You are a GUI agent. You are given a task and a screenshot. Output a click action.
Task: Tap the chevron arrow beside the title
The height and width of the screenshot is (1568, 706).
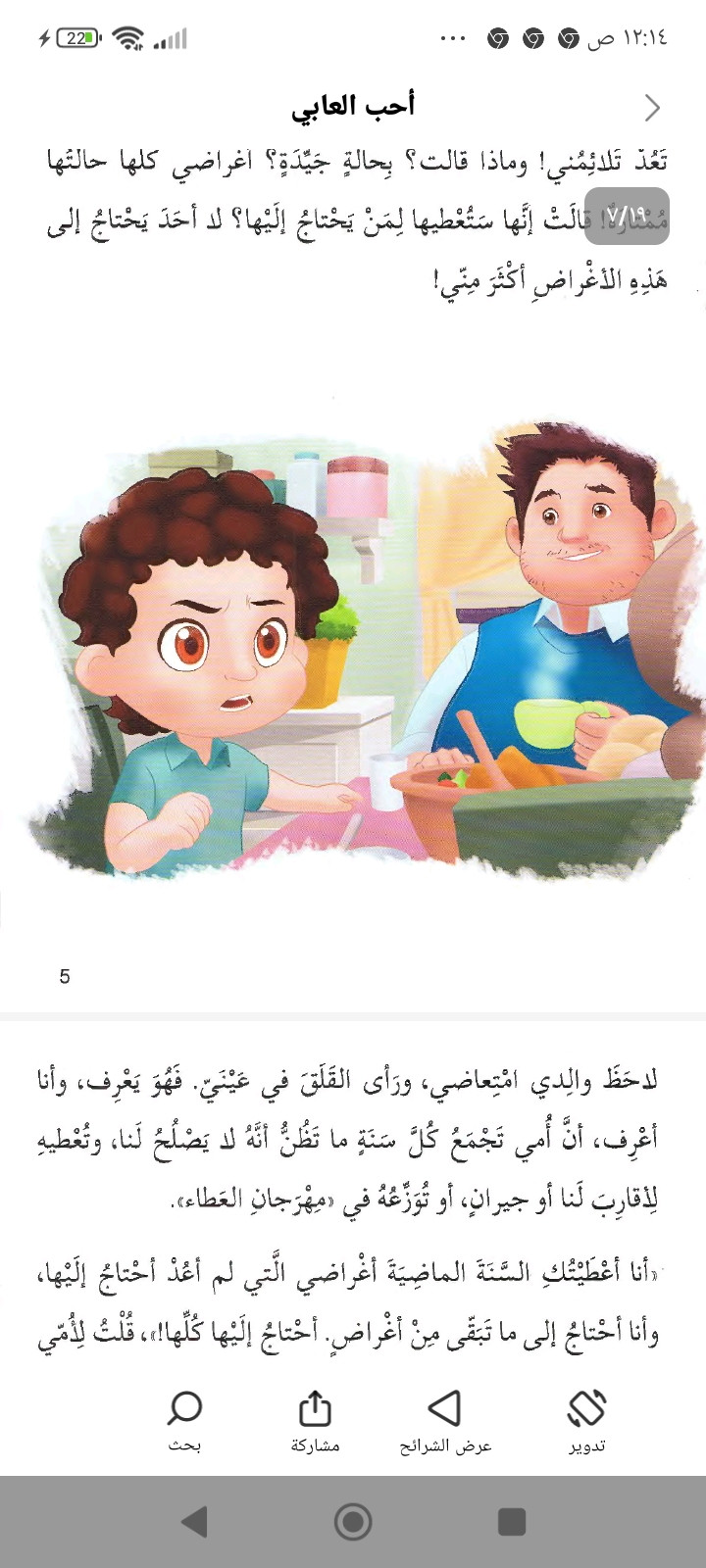pos(652,108)
